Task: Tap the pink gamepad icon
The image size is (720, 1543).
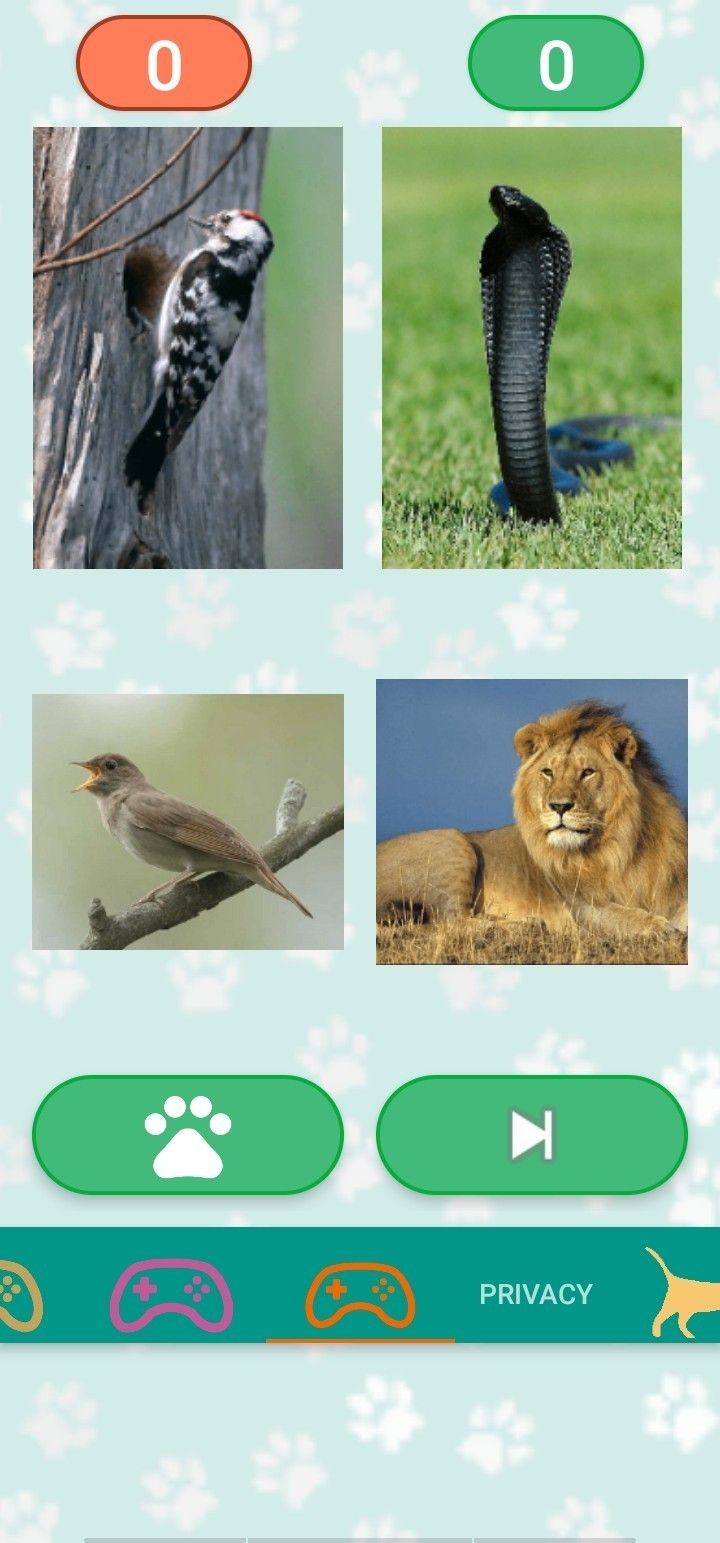Action: (x=172, y=1294)
